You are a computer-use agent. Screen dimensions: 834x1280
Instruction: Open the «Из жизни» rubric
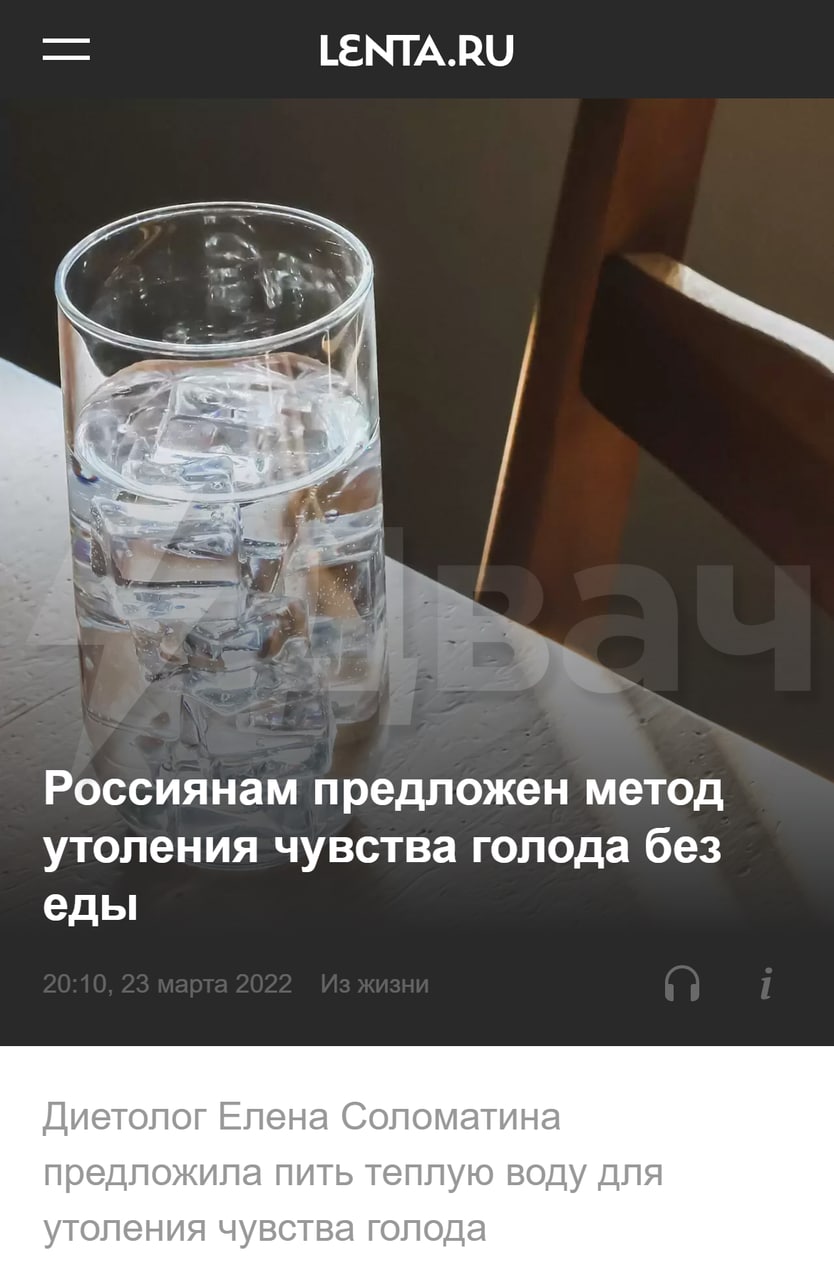click(x=374, y=984)
